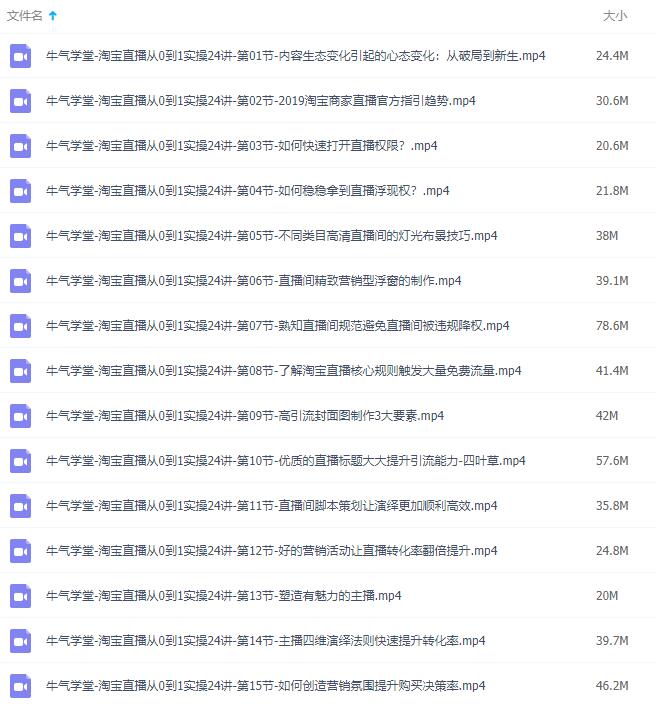The image size is (656, 705).
Task: Open 第04节 如何稳稳拿到直播浮现权 video
Action: click(248, 191)
